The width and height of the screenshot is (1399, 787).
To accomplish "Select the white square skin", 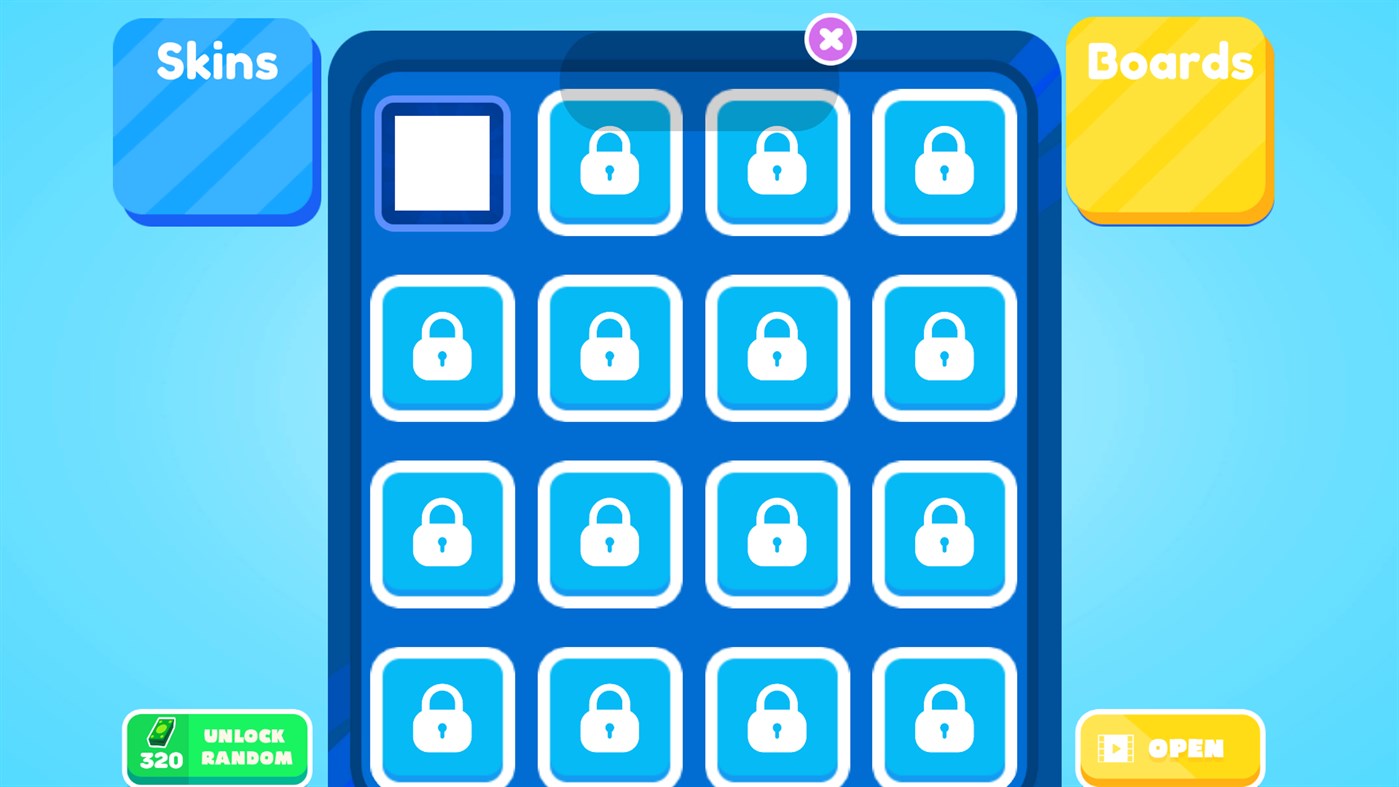I will tap(442, 163).
